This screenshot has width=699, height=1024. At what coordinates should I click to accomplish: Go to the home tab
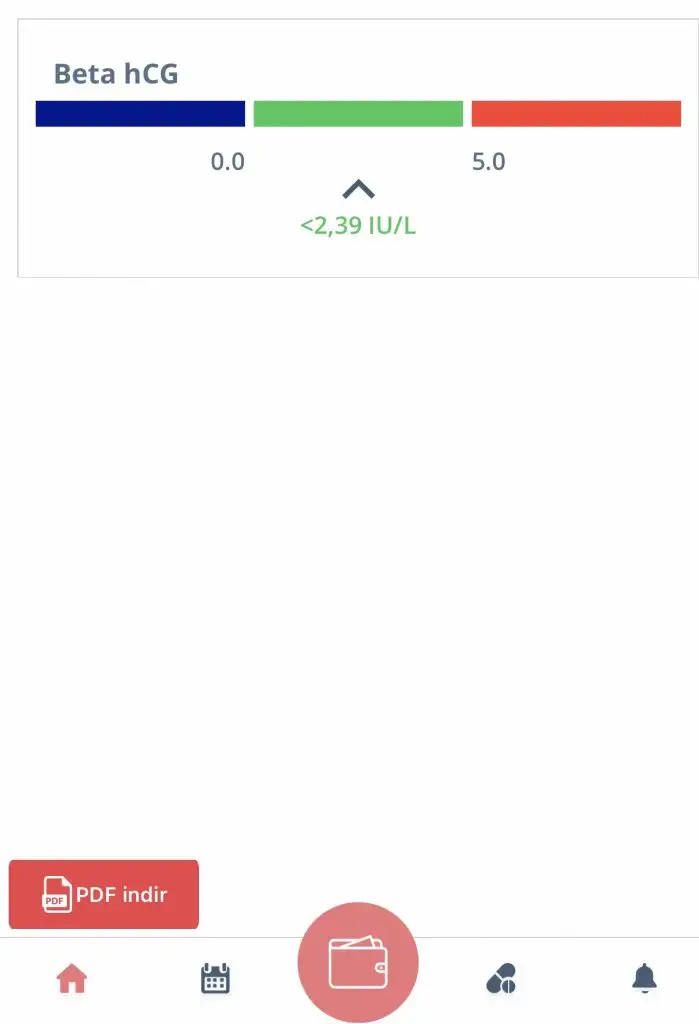pyautogui.click(x=72, y=978)
